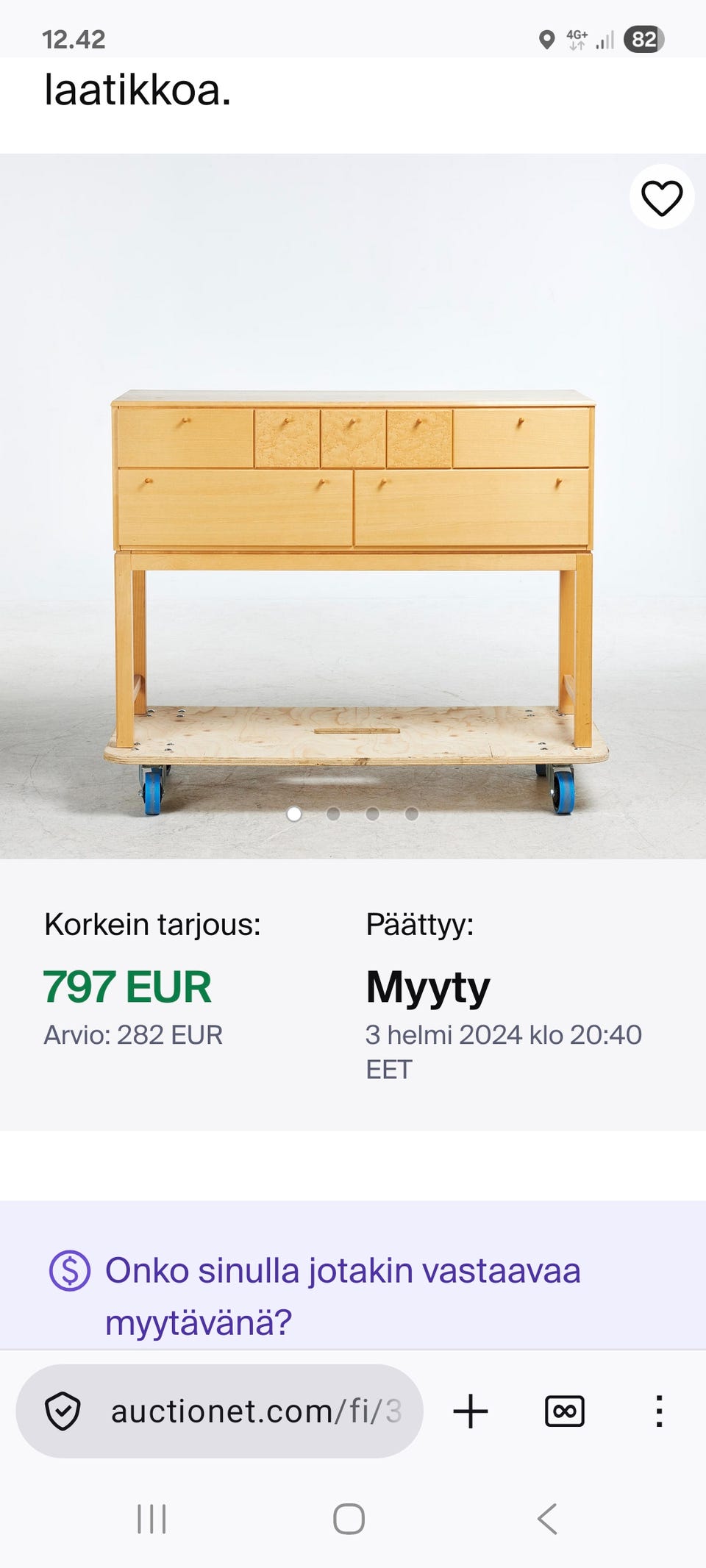Add this item to favorites with the heart
This screenshot has width=706, height=1568.
pos(661,198)
